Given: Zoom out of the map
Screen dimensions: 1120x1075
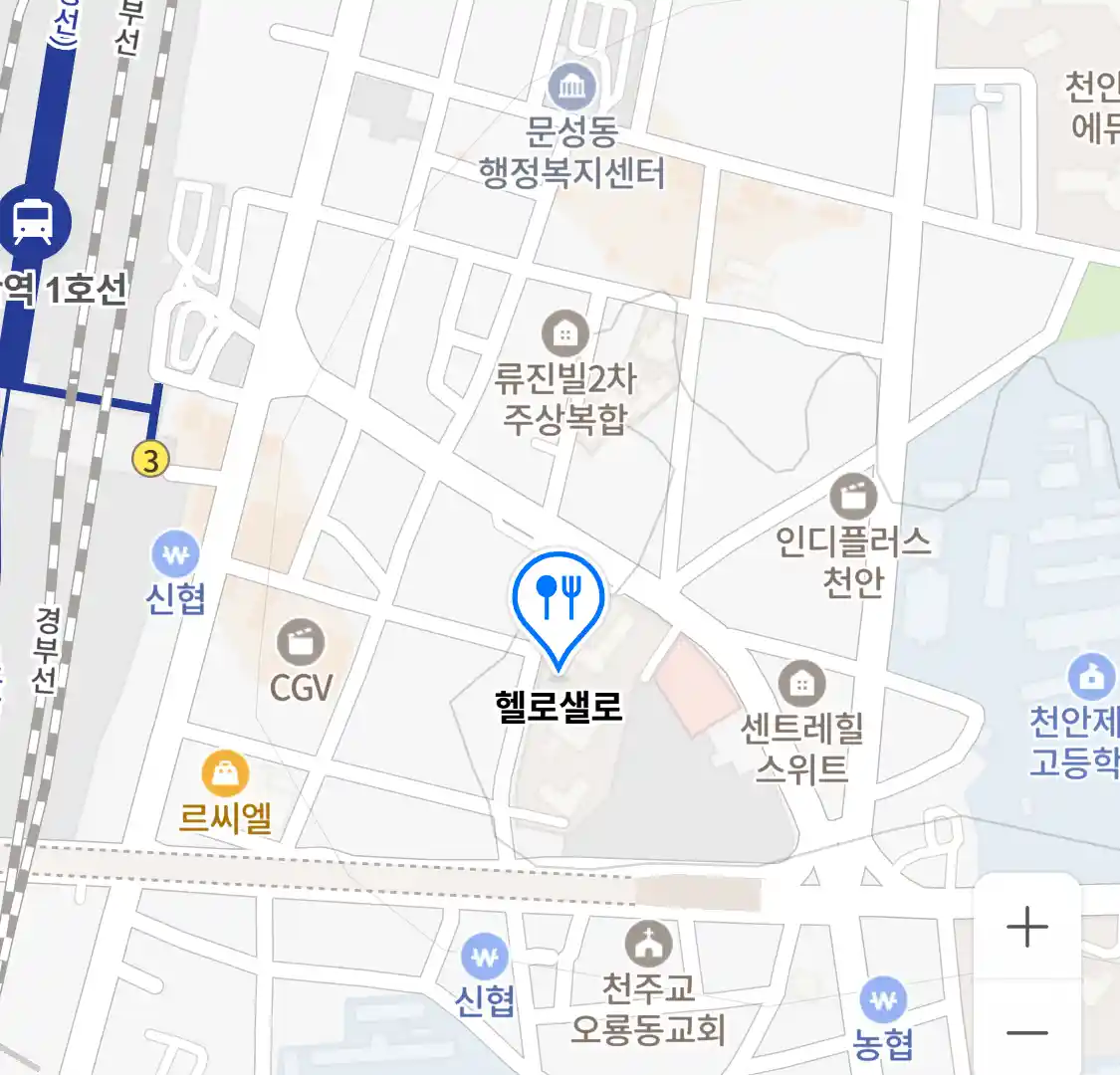Looking at the screenshot, I should coord(1026,1031).
